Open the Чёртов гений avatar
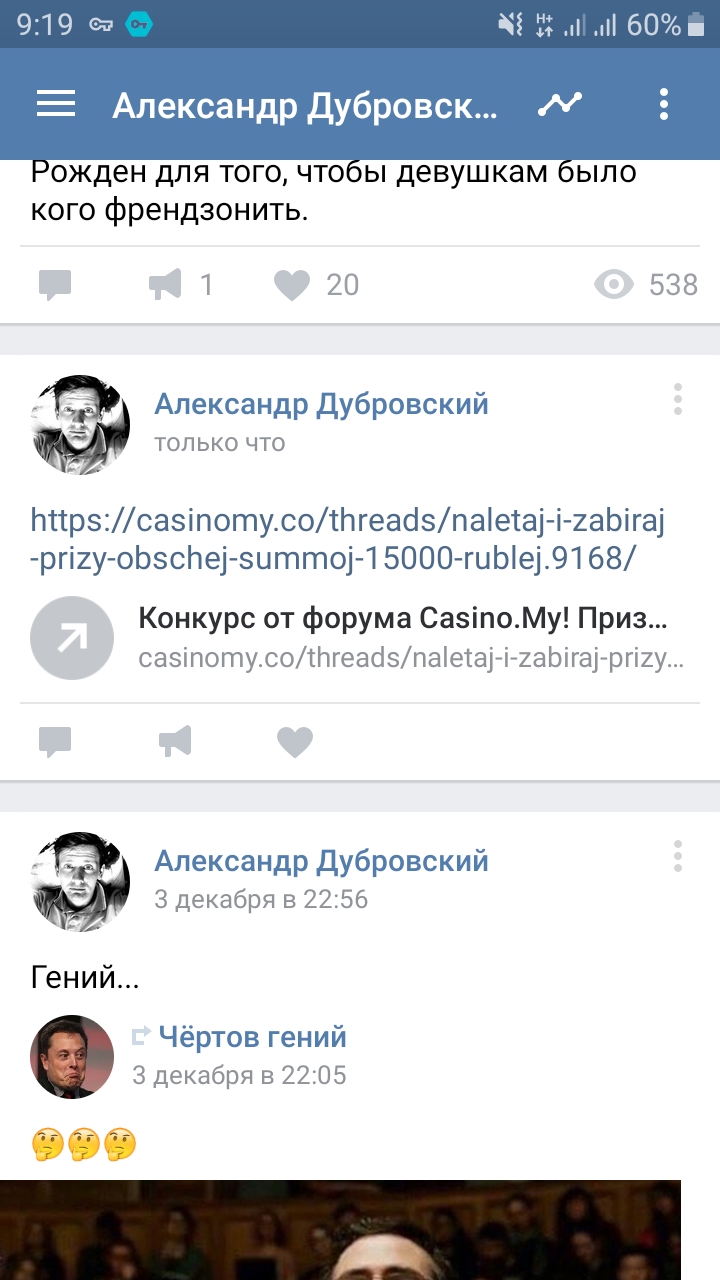The width and height of the screenshot is (720, 1280). pos(72,1056)
